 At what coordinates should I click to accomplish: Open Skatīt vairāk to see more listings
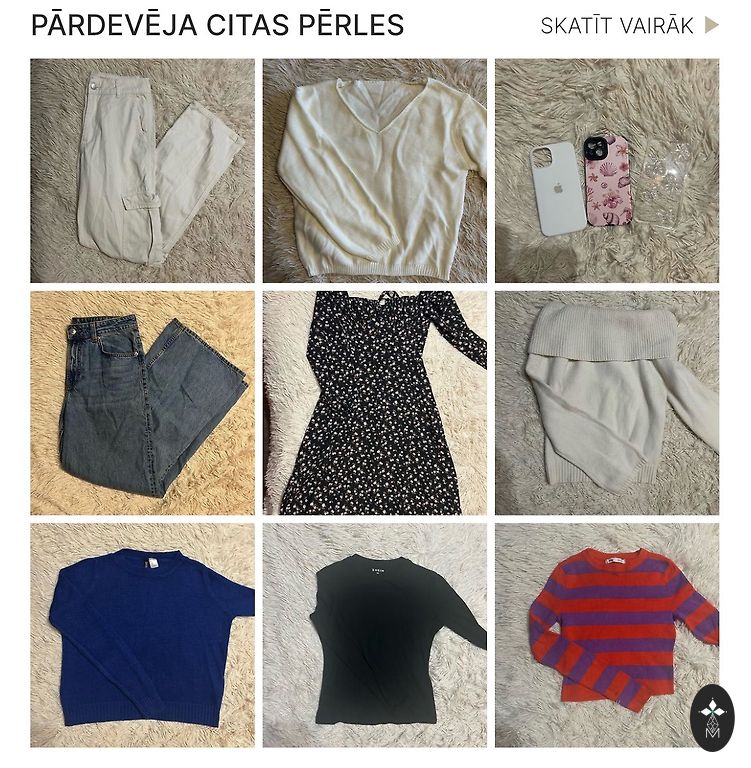628,26
